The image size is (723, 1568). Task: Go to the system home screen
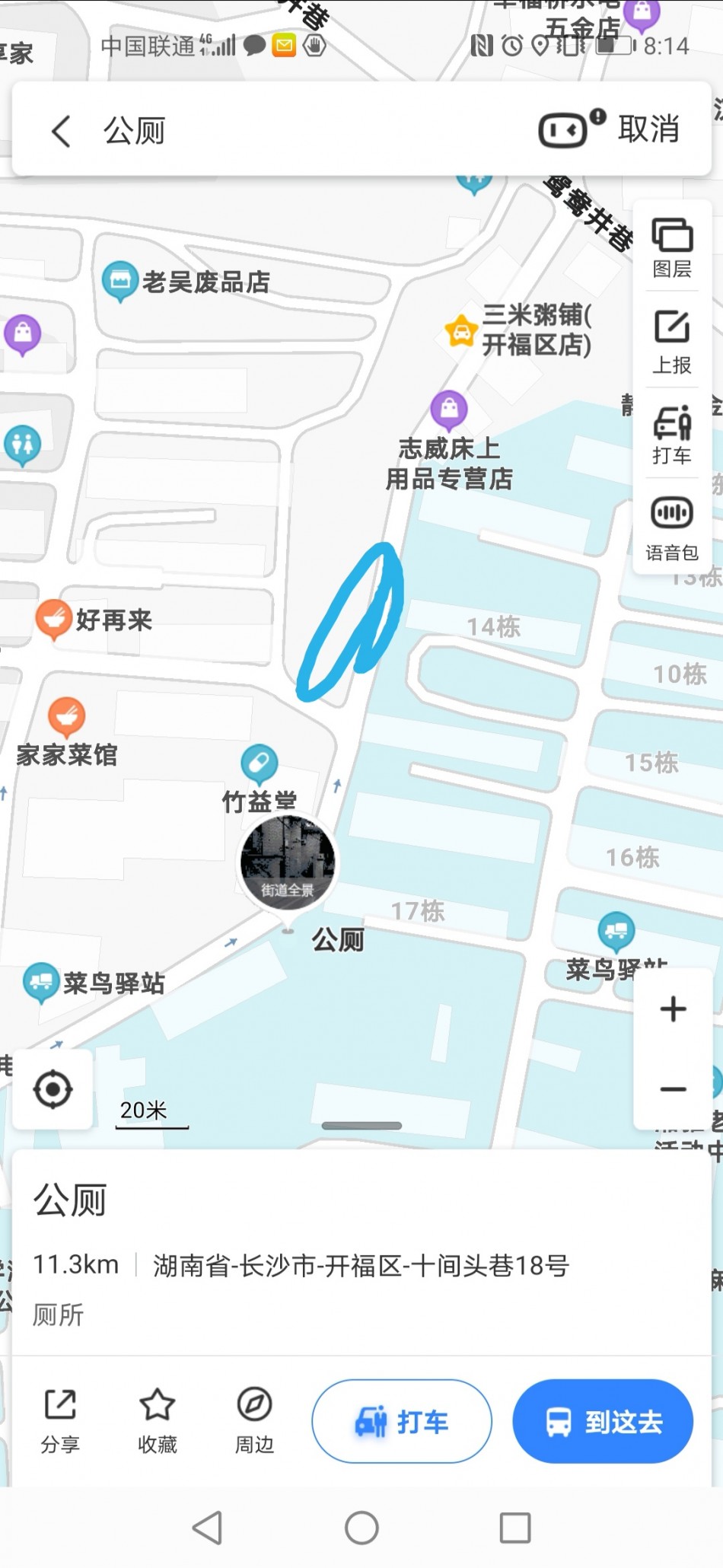pyautogui.click(x=361, y=1528)
